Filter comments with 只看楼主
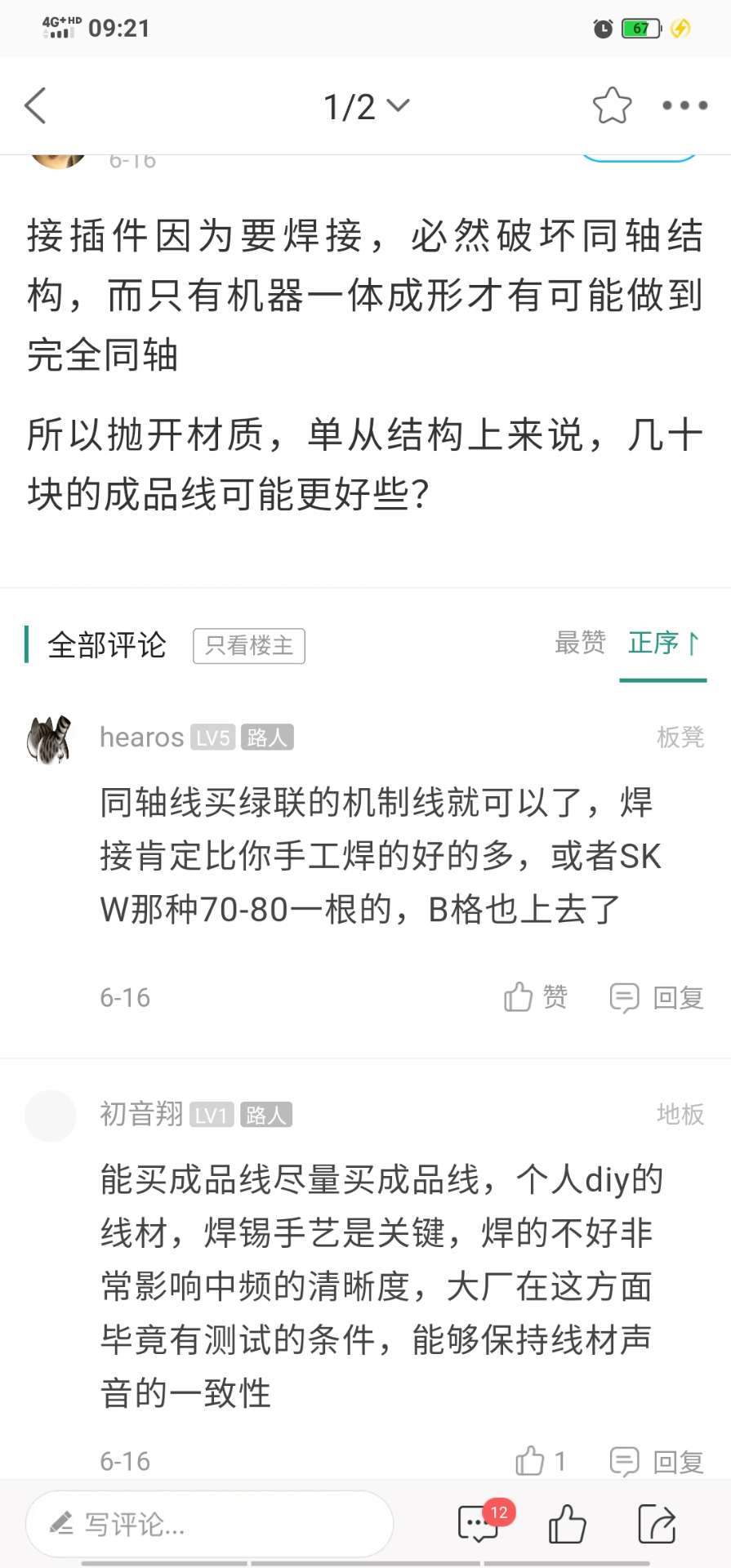731x1568 pixels. click(x=249, y=646)
